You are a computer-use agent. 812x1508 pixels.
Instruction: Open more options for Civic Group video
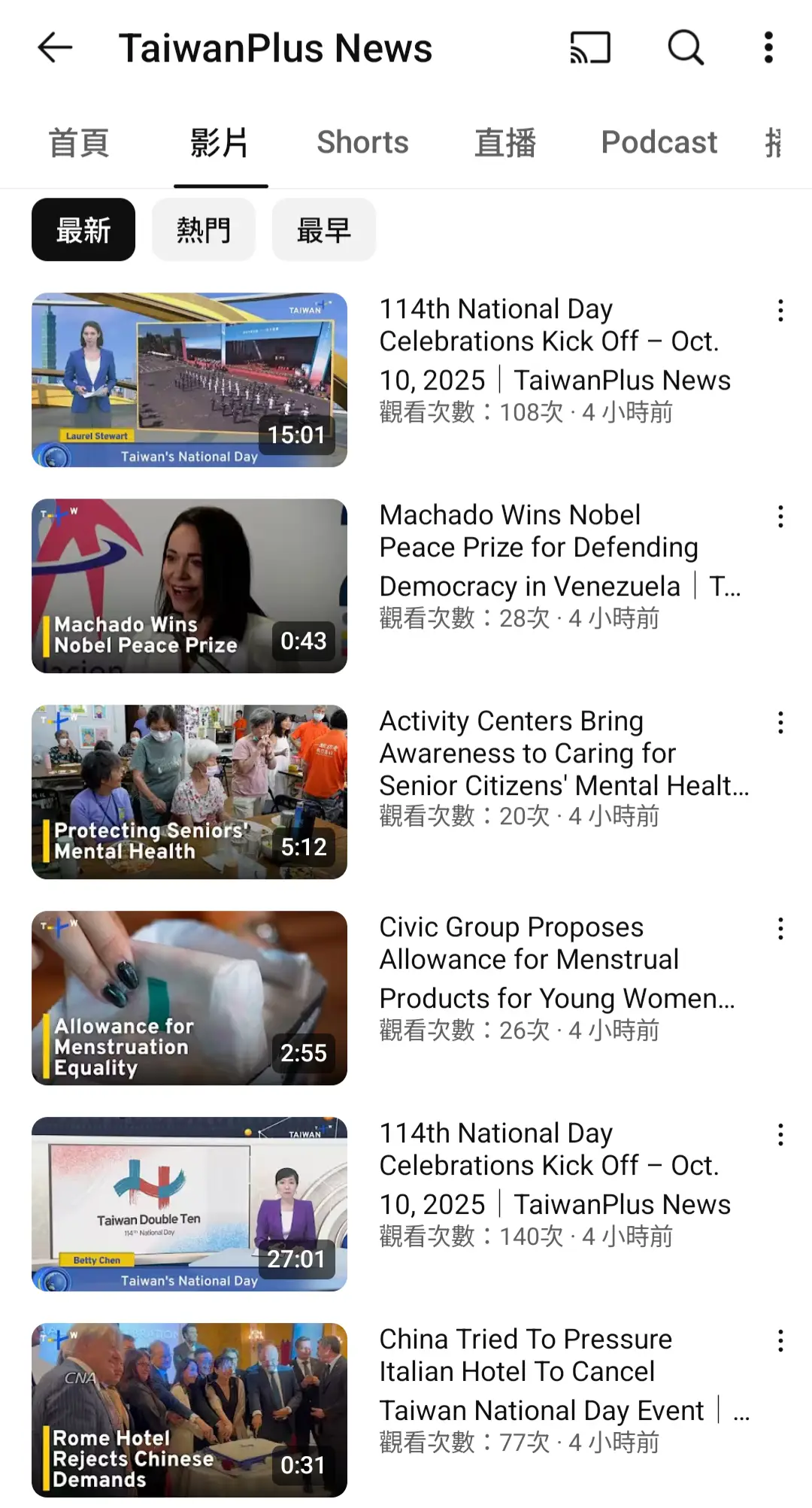tap(781, 929)
